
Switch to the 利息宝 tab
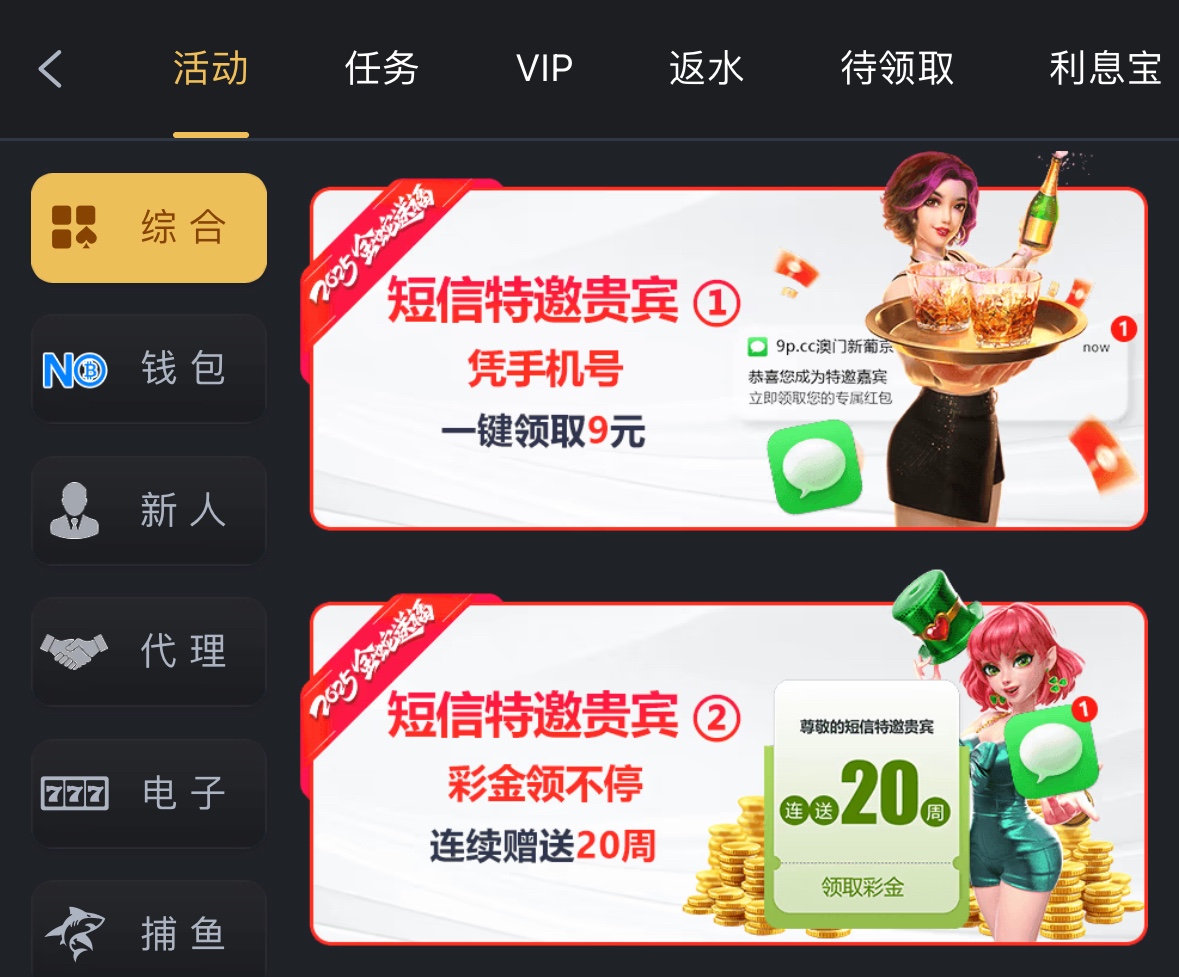click(1104, 70)
